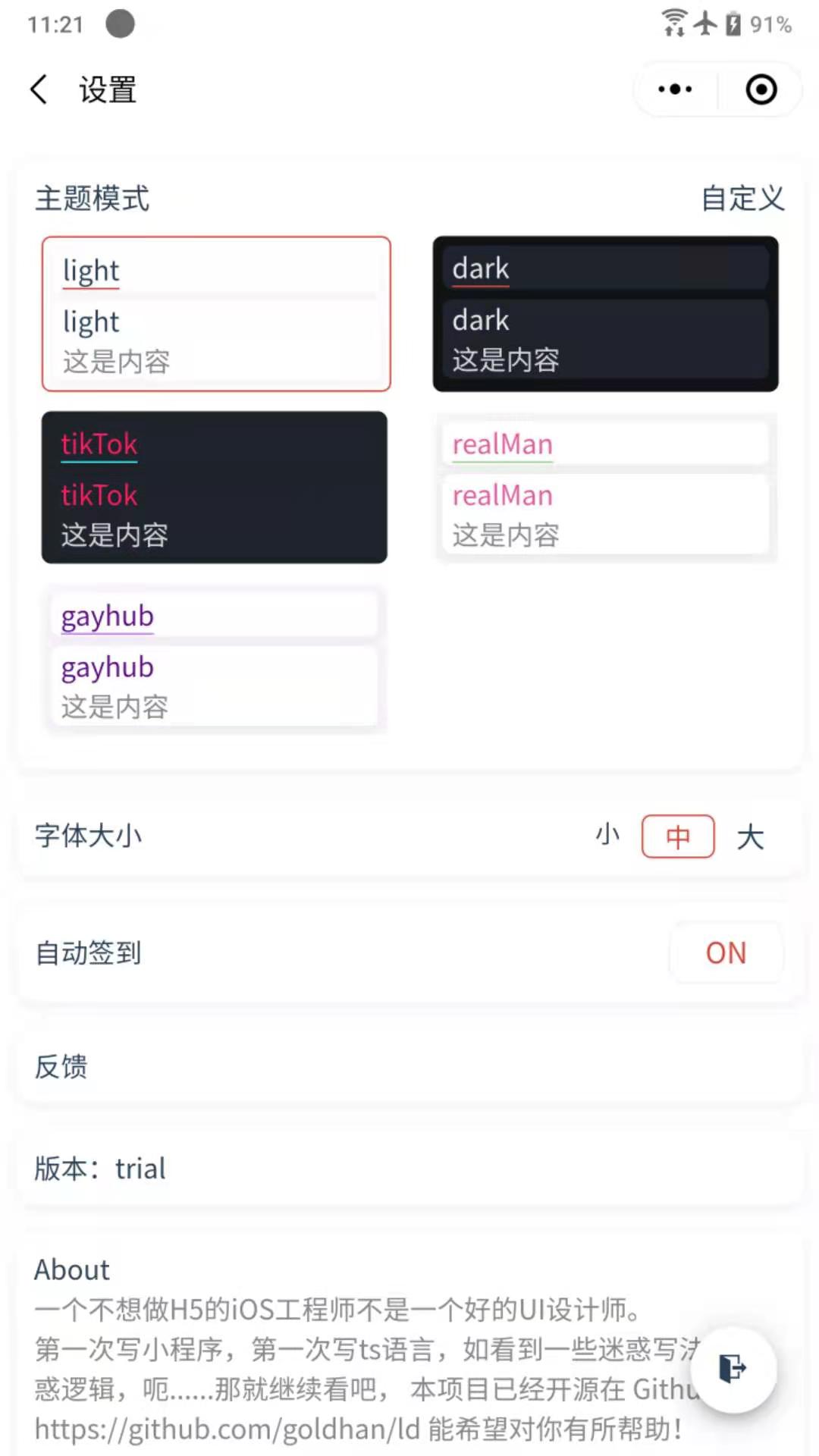Switch to the dark theme card
The image size is (819, 1456).
tap(605, 314)
